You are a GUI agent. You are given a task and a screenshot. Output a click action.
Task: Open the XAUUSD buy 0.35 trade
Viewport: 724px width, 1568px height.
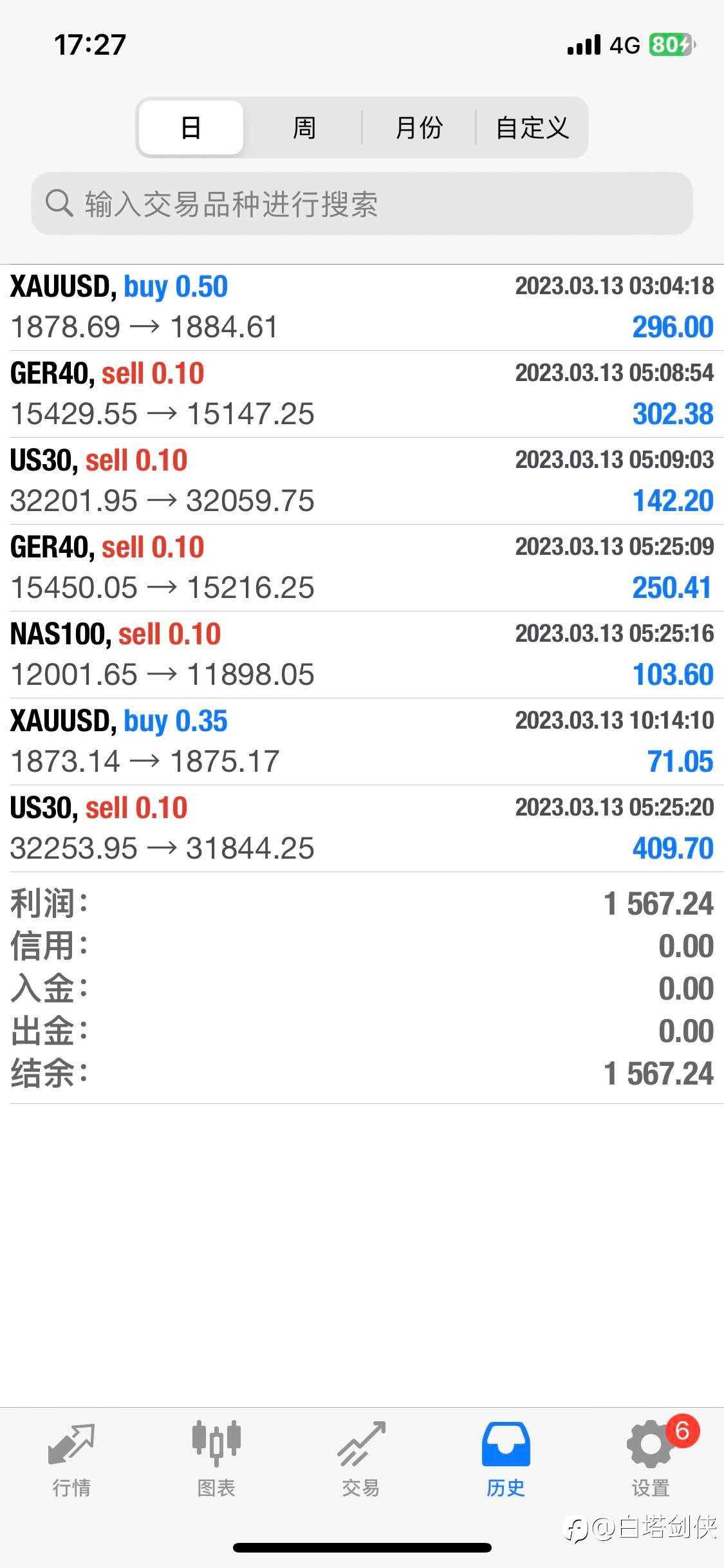pos(362,742)
